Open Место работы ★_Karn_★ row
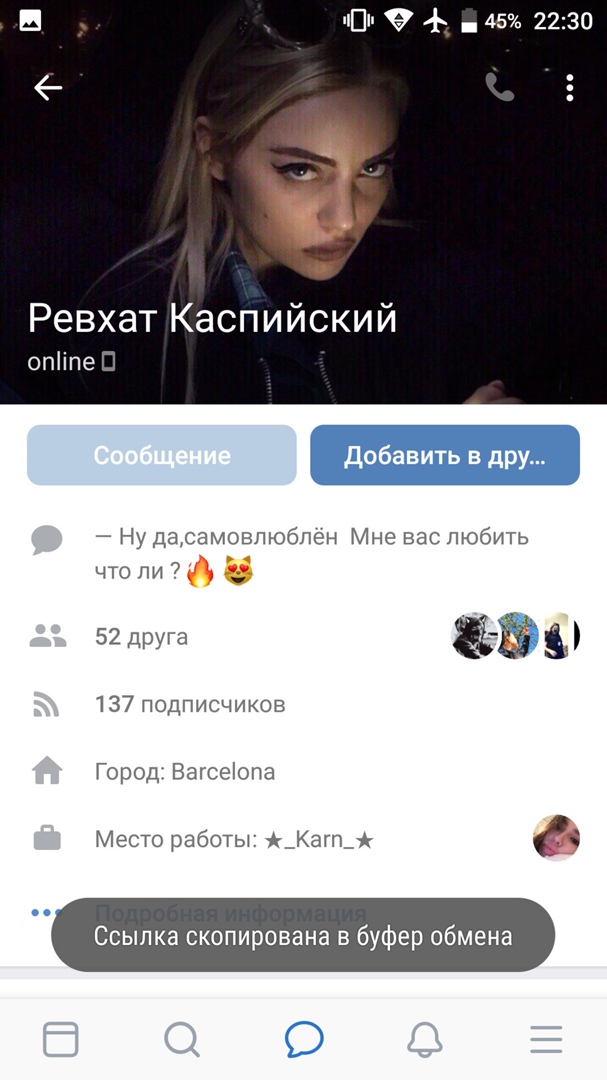Image resolution: width=607 pixels, height=1080 pixels. click(x=234, y=839)
